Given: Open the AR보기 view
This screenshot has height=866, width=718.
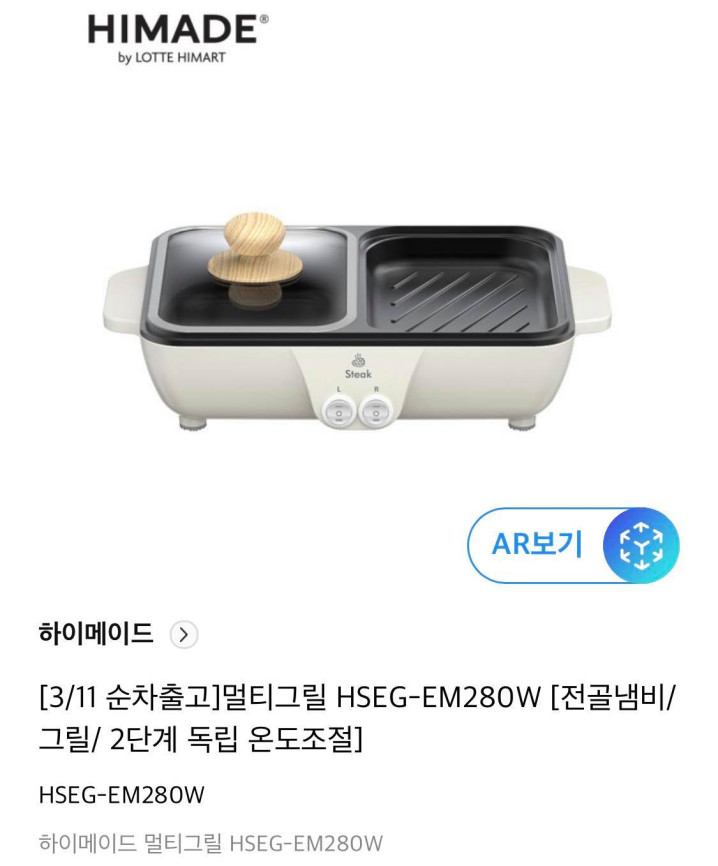Looking at the screenshot, I should click(573, 546).
